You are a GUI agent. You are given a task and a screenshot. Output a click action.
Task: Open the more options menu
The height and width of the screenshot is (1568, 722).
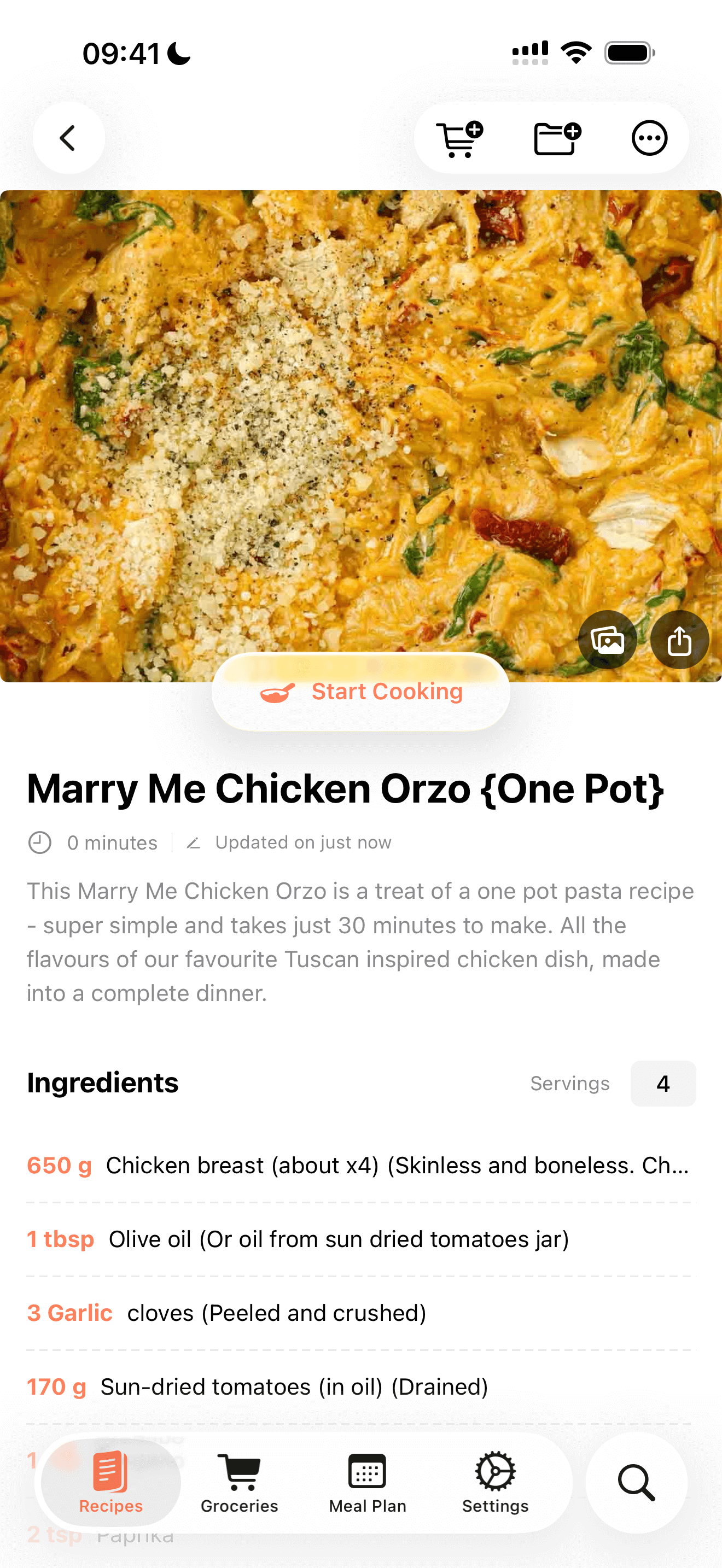click(649, 139)
